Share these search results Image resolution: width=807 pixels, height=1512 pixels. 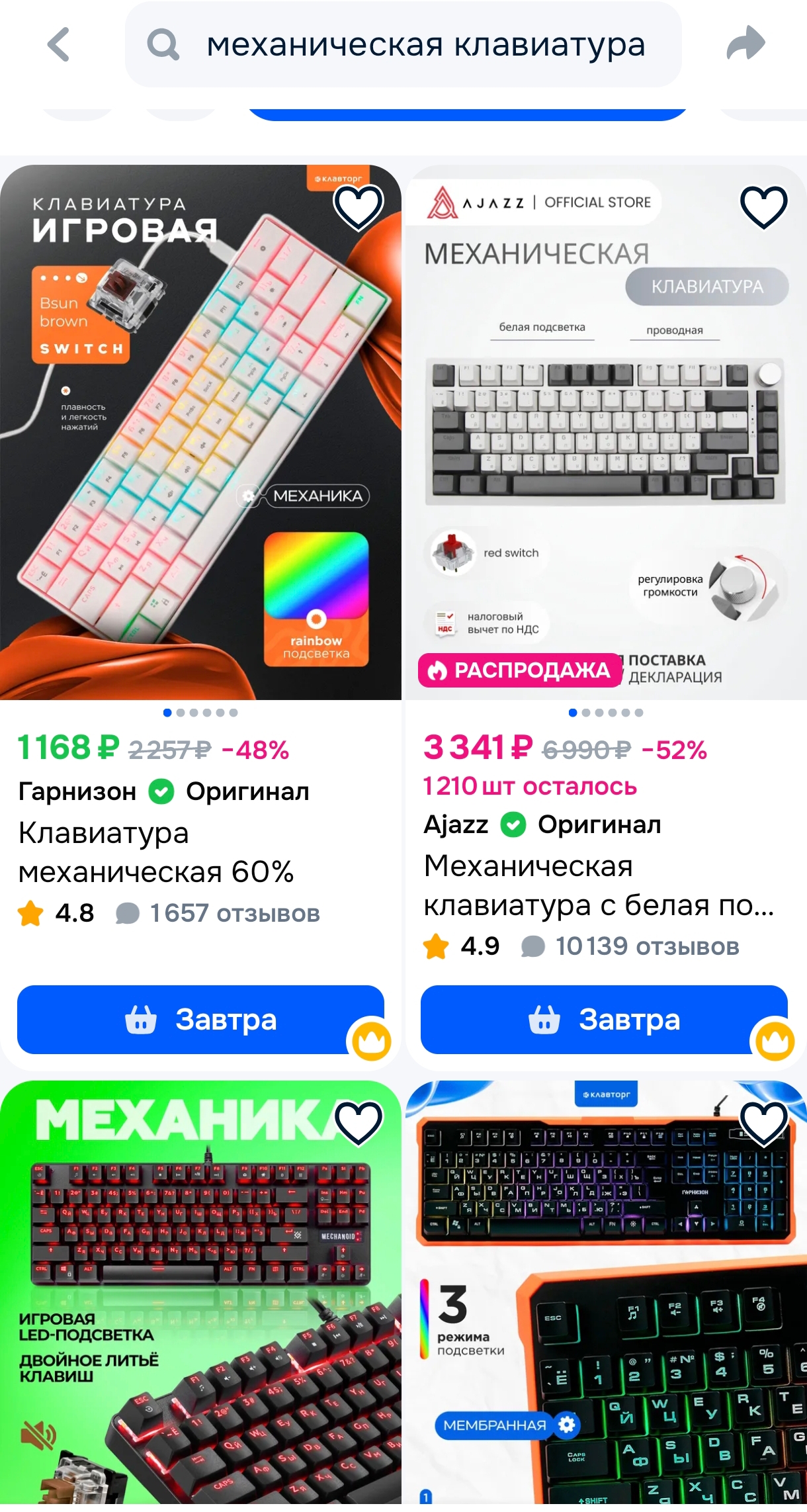pyautogui.click(x=745, y=44)
